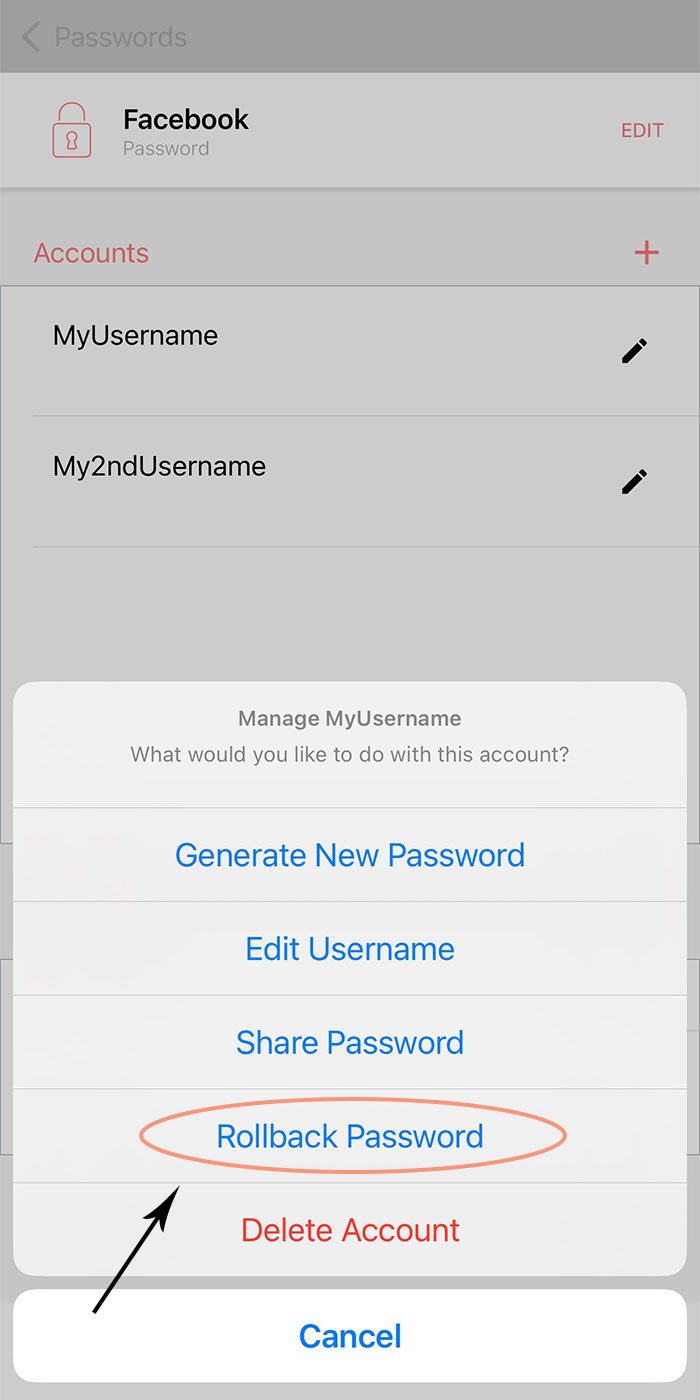Select Edit Username in the action sheet
The width and height of the screenshot is (700, 1400).
click(x=350, y=948)
